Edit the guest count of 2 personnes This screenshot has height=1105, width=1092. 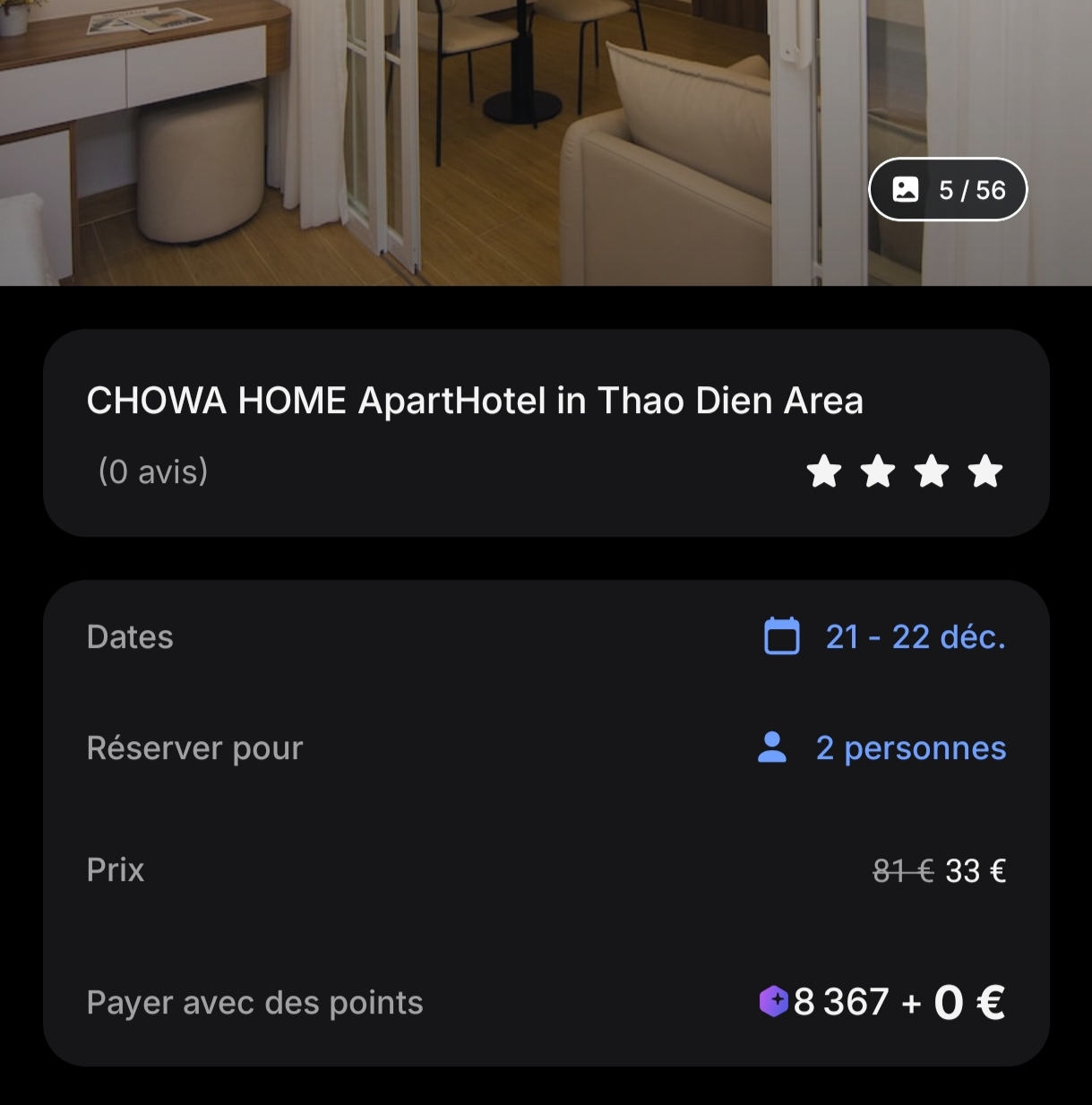pos(882,748)
